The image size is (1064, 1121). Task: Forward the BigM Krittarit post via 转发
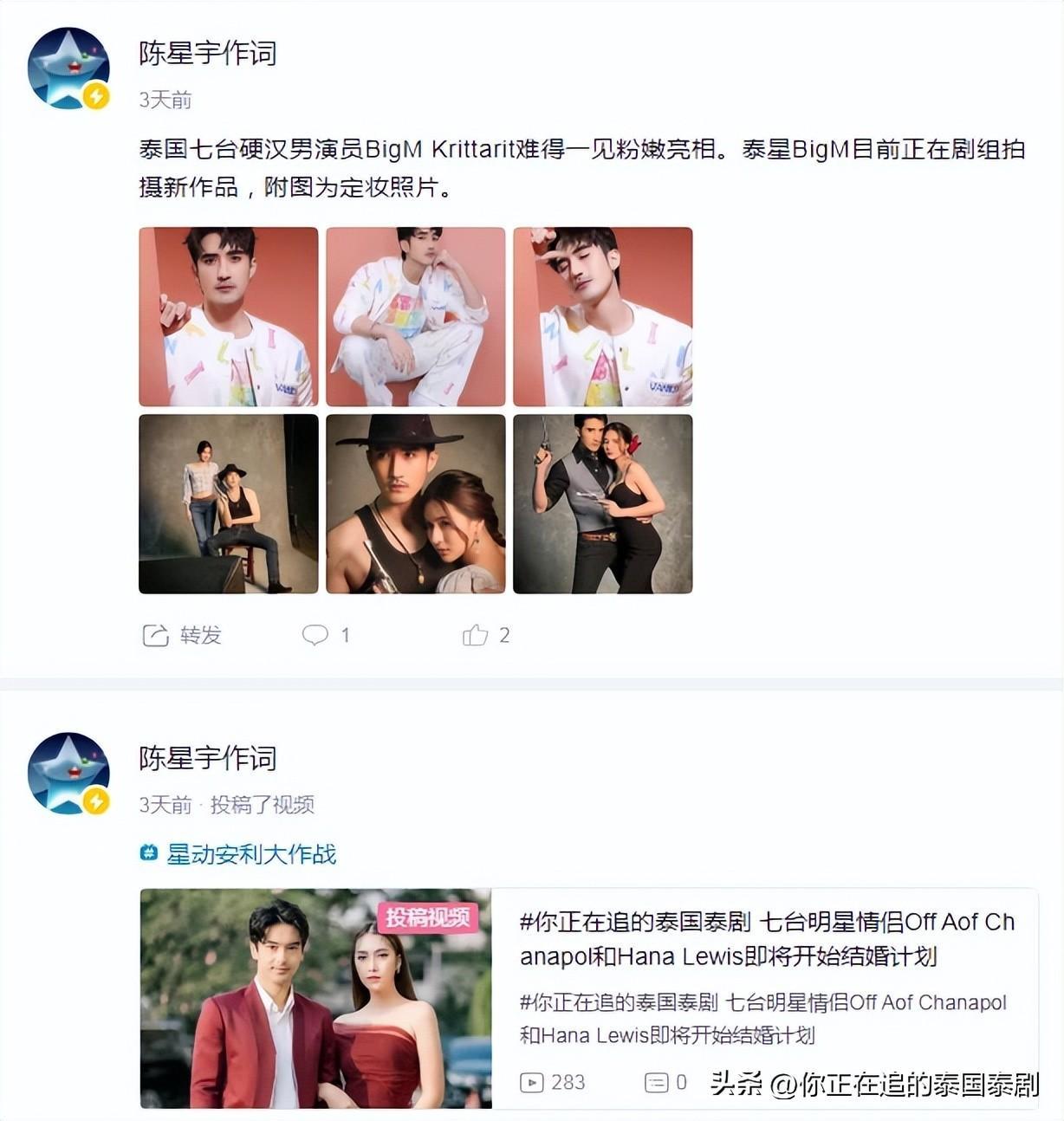(x=182, y=635)
